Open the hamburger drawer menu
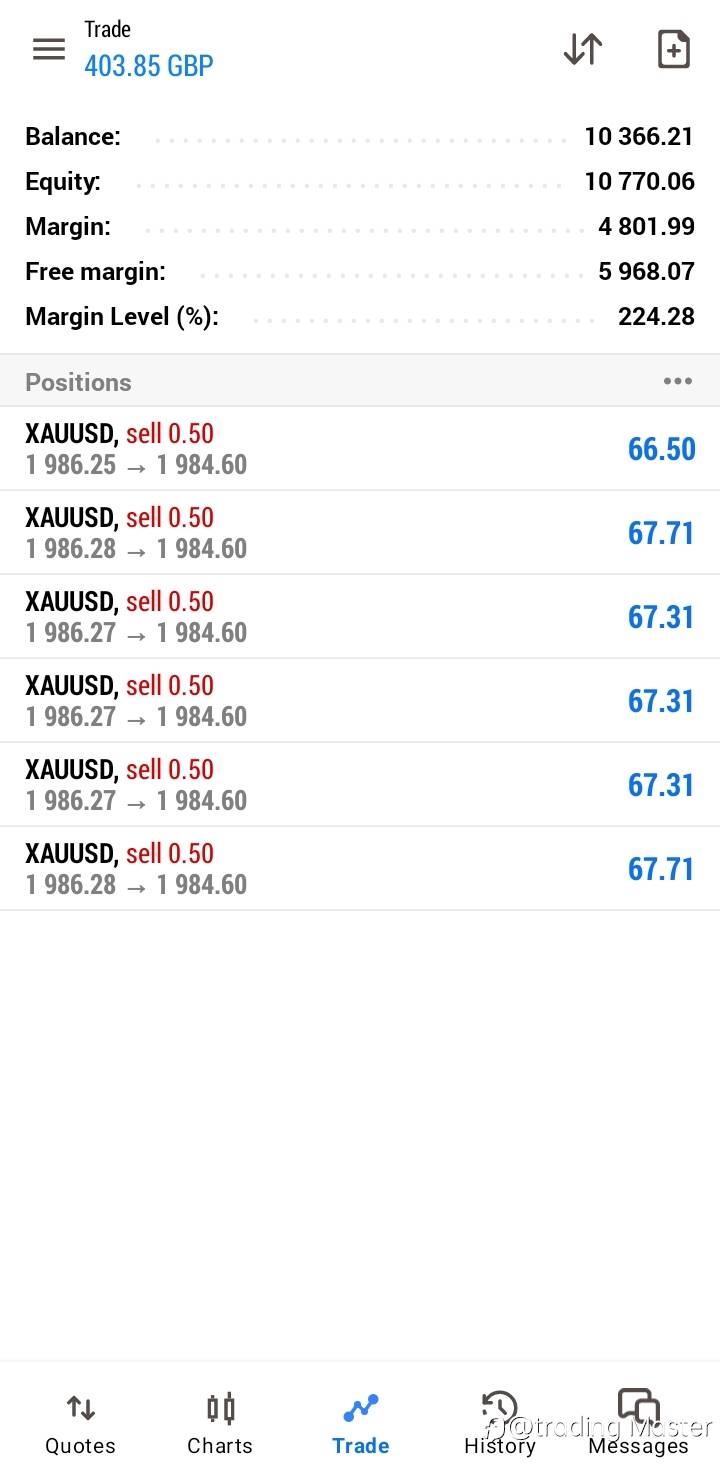 (49, 49)
